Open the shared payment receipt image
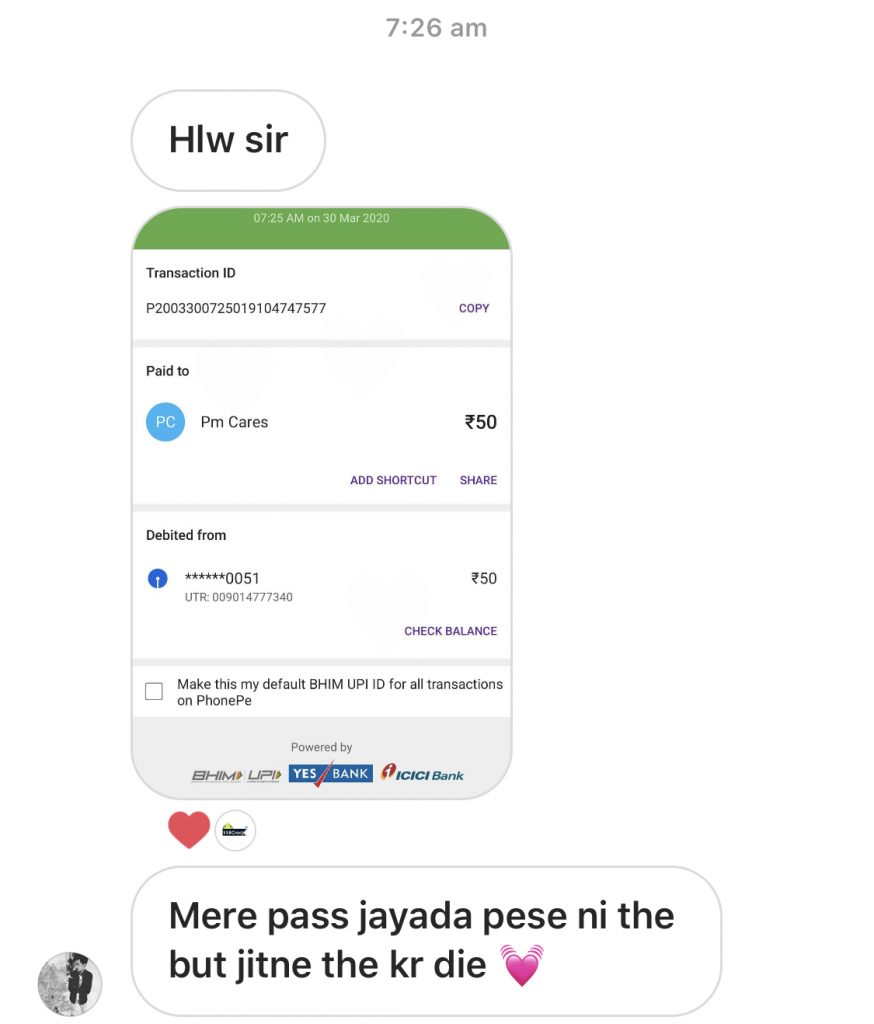 pos(321,500)
